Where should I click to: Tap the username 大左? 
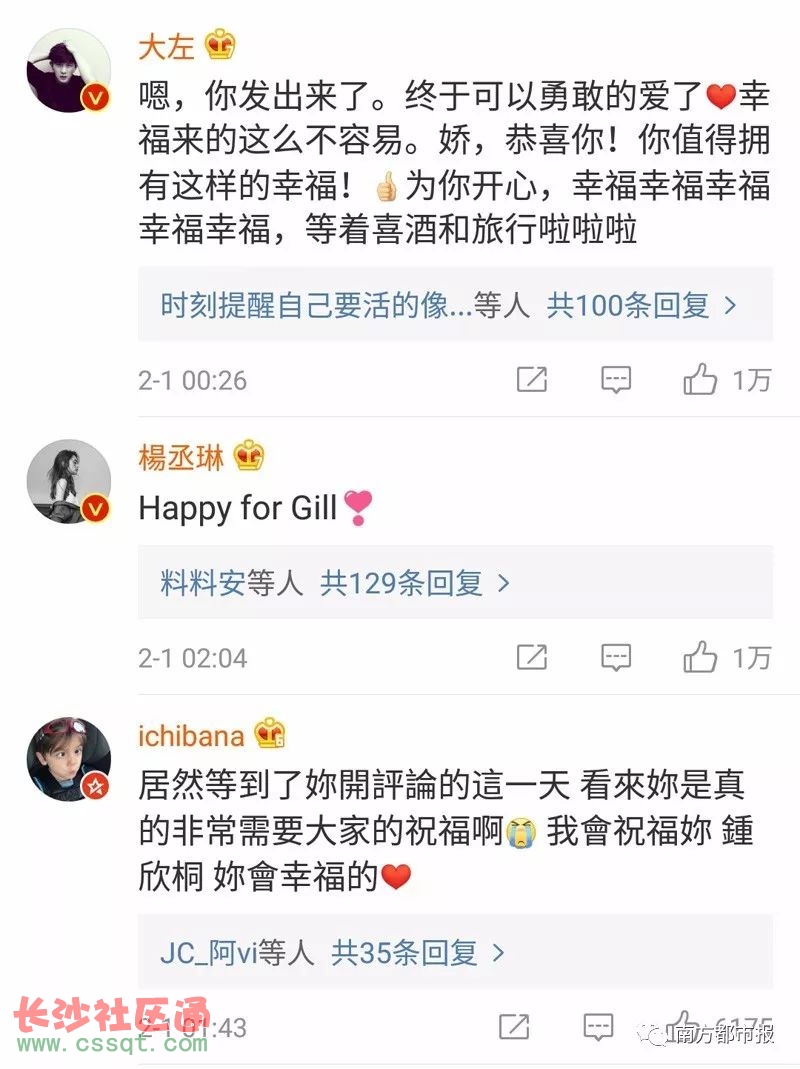point(167,44)
